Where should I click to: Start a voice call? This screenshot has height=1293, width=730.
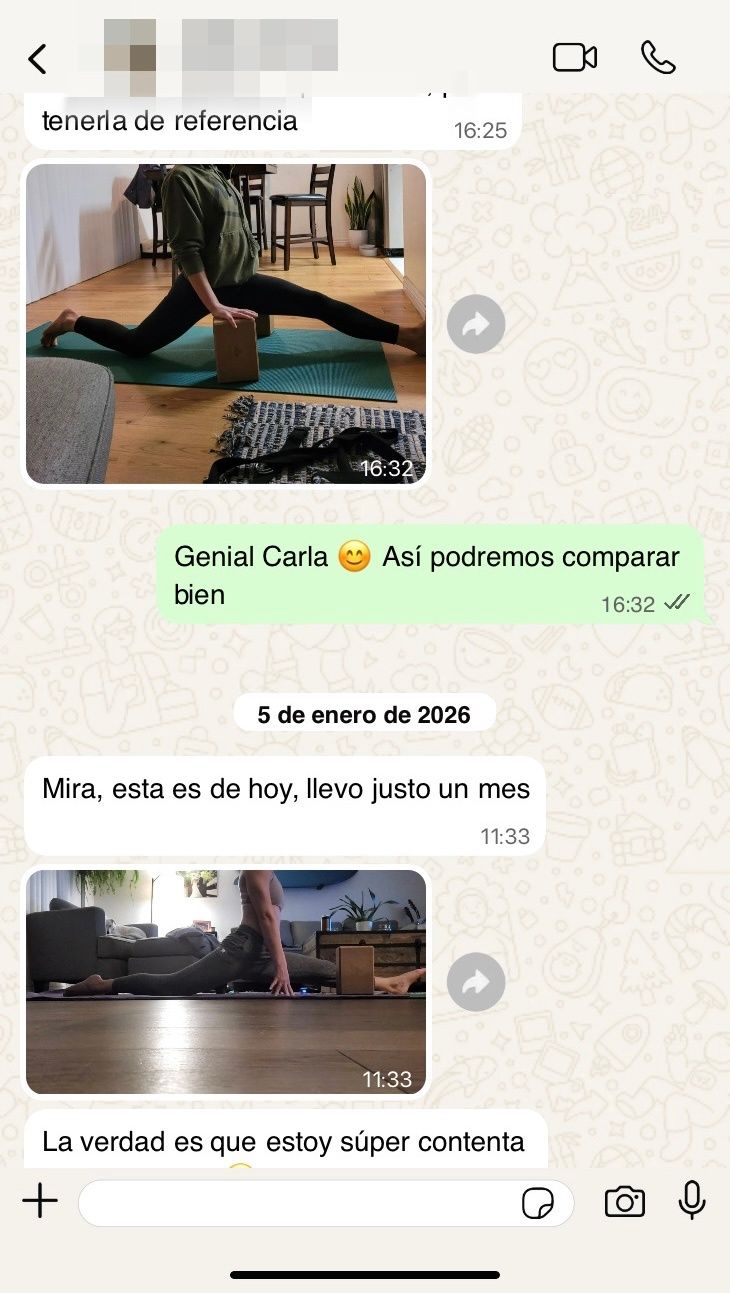(658, 58)
